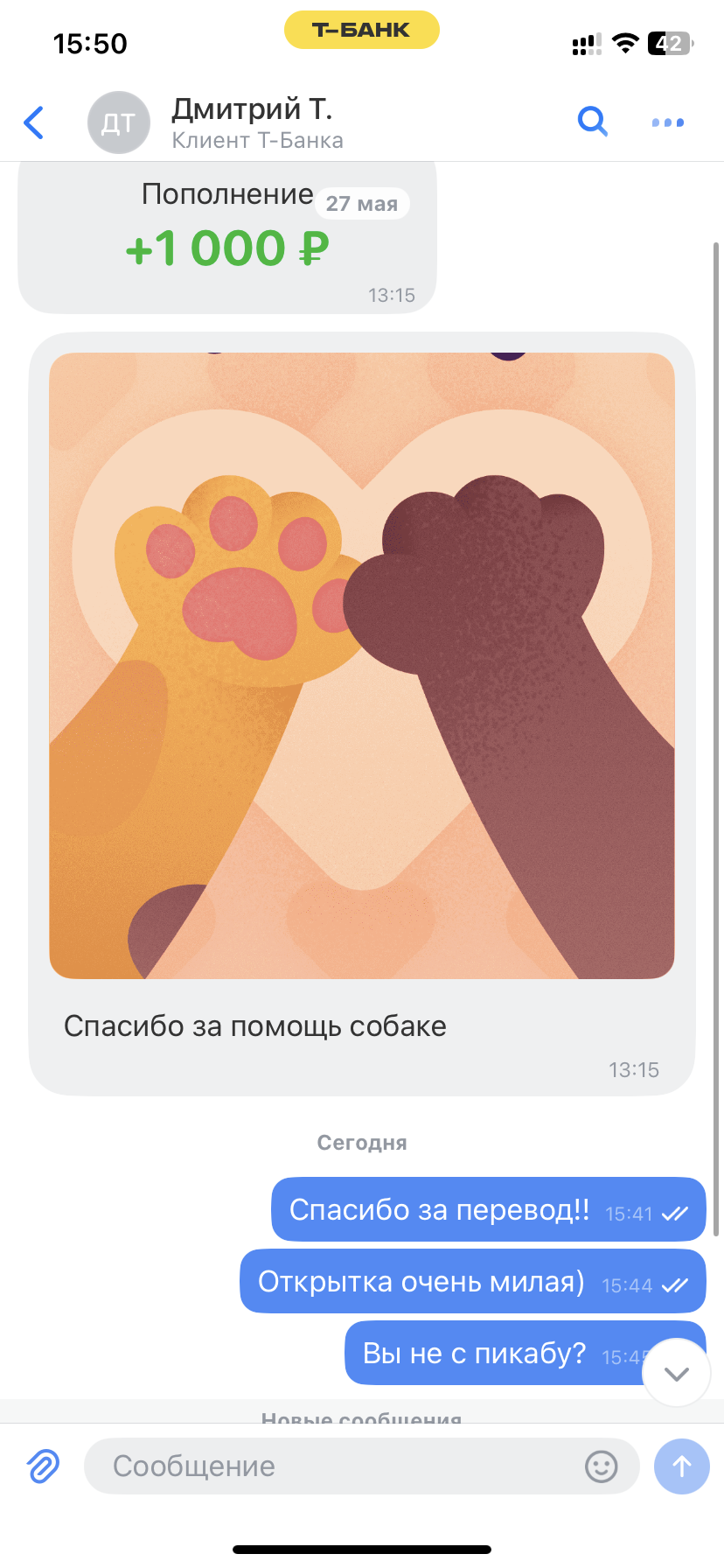Go back from Дмитрий Т. chat

(34, 122)
